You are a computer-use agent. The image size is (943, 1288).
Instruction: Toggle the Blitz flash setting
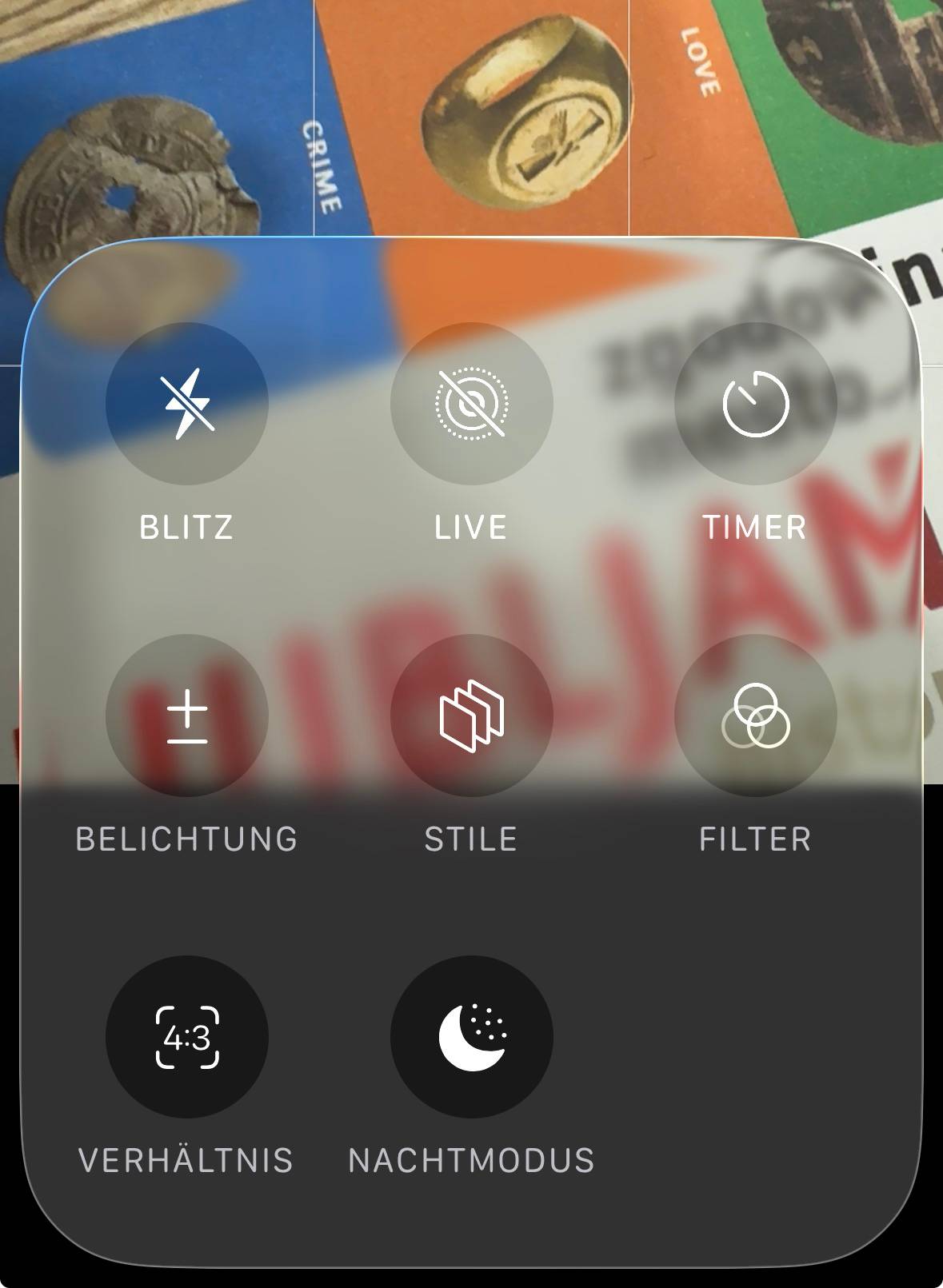click(187, 404)
